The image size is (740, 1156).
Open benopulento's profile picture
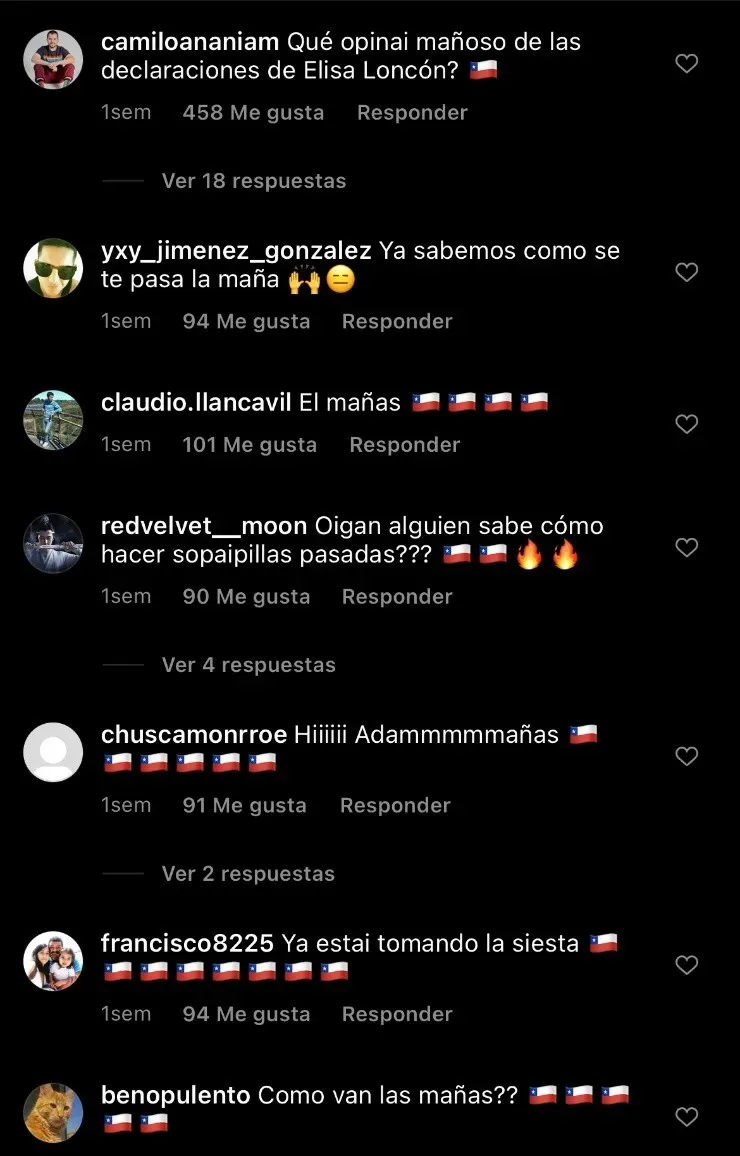pyautogui.click(x=53, y=1112)
